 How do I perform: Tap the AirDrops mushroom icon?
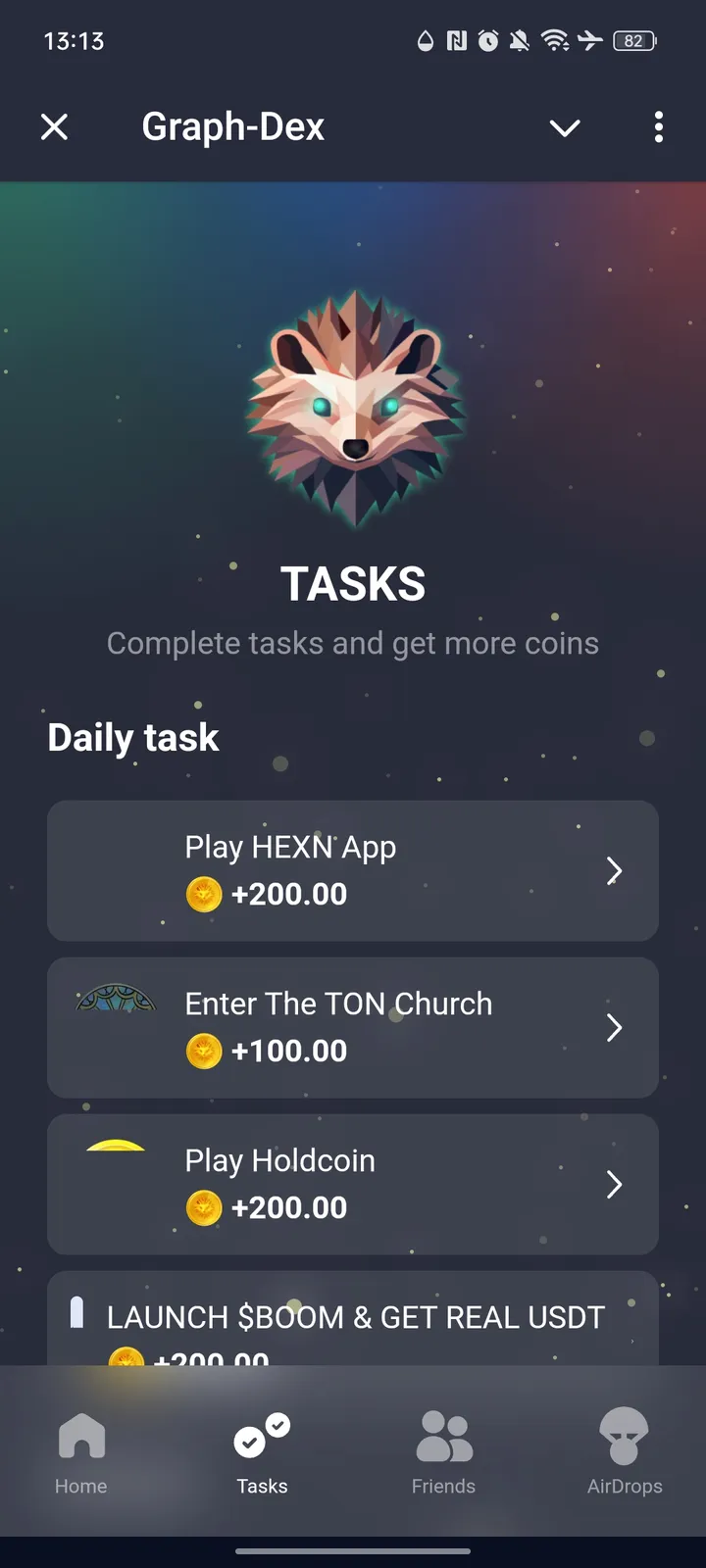[625, 1434]
